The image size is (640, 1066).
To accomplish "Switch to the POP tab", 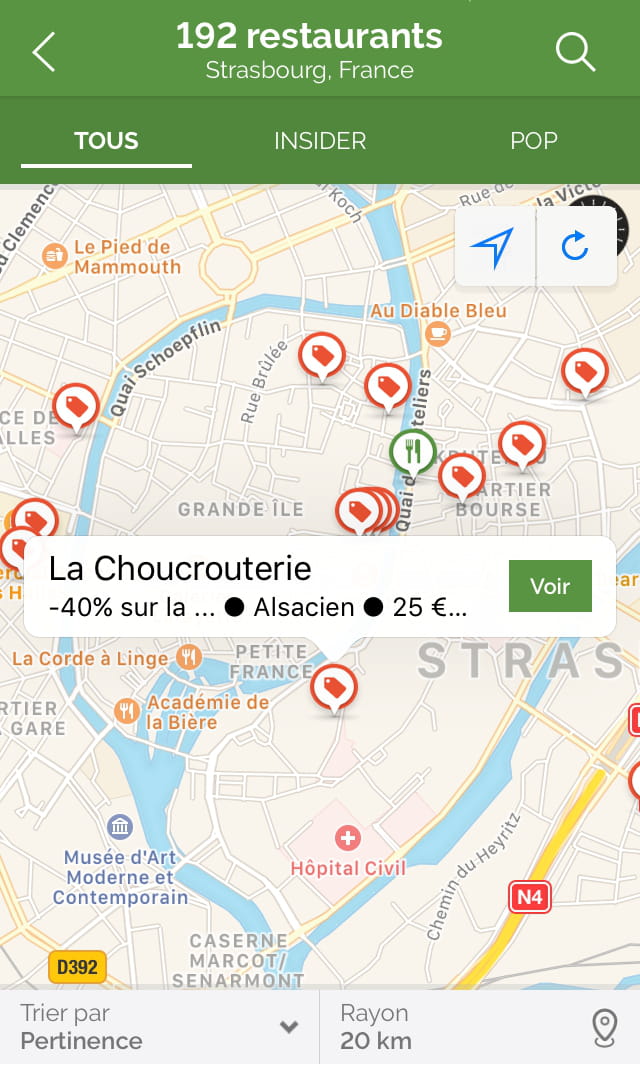I will [534, 141].
